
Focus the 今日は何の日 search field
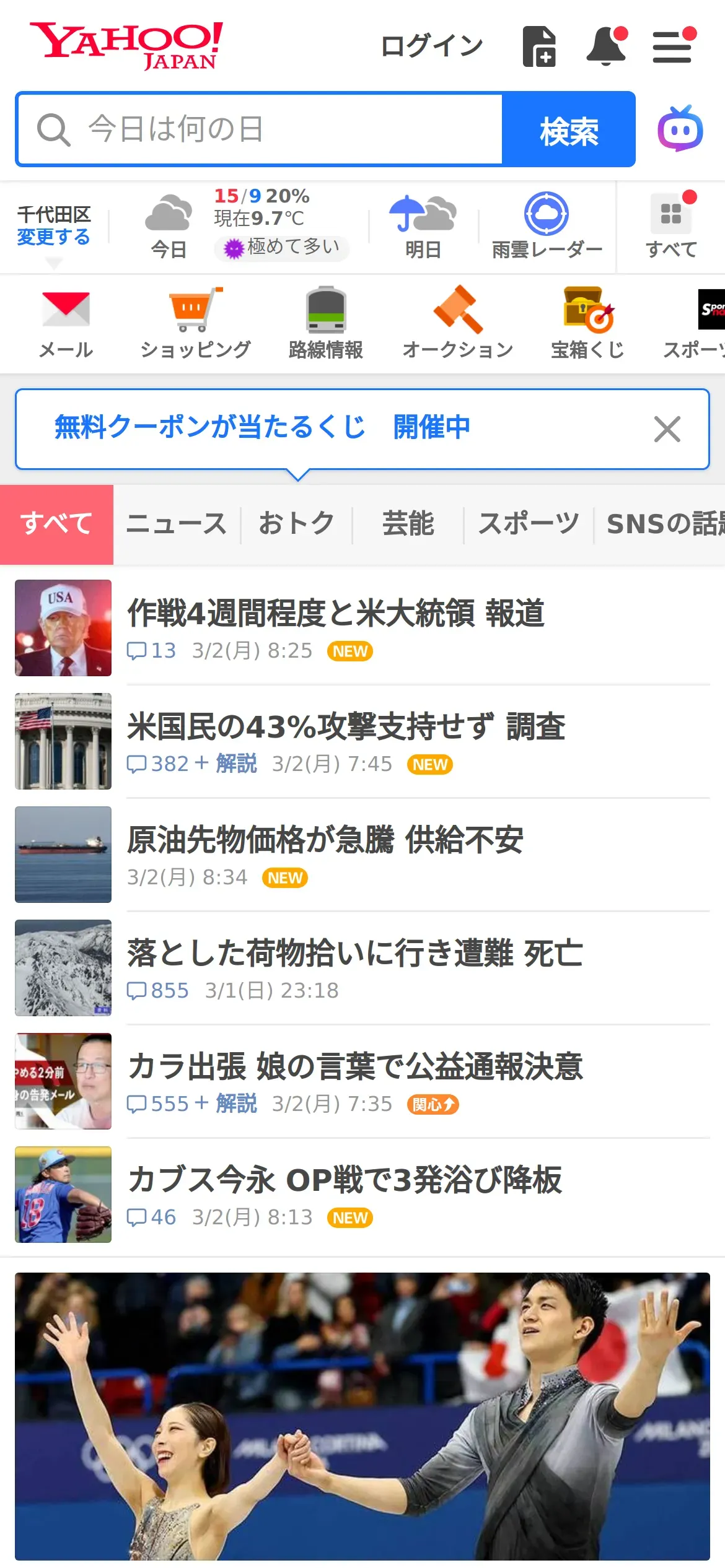[260, 129]
